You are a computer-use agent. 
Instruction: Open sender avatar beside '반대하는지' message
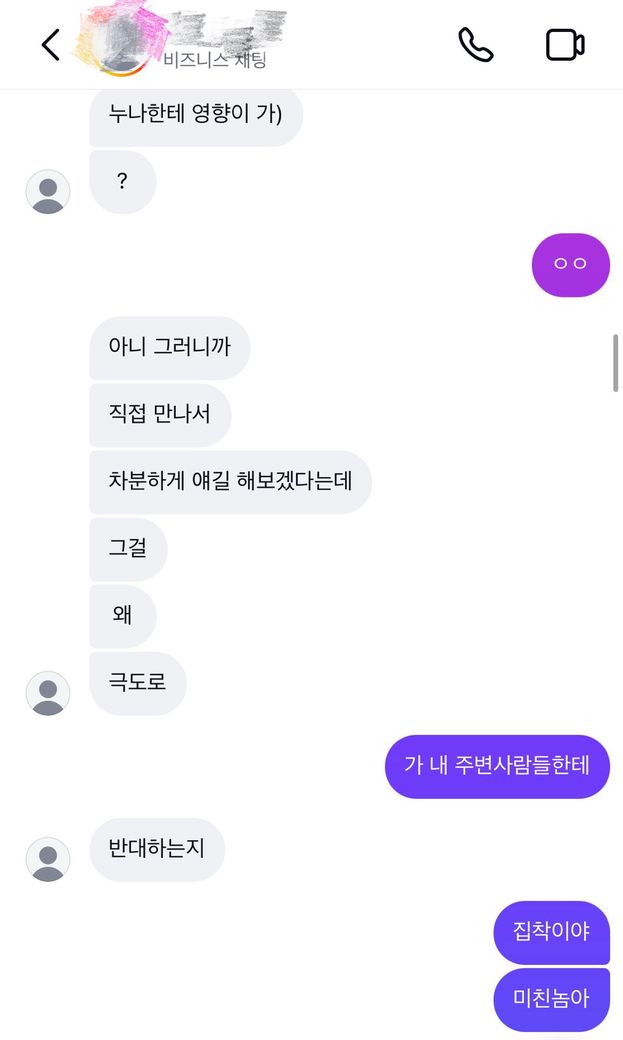[x=48, y=859]
